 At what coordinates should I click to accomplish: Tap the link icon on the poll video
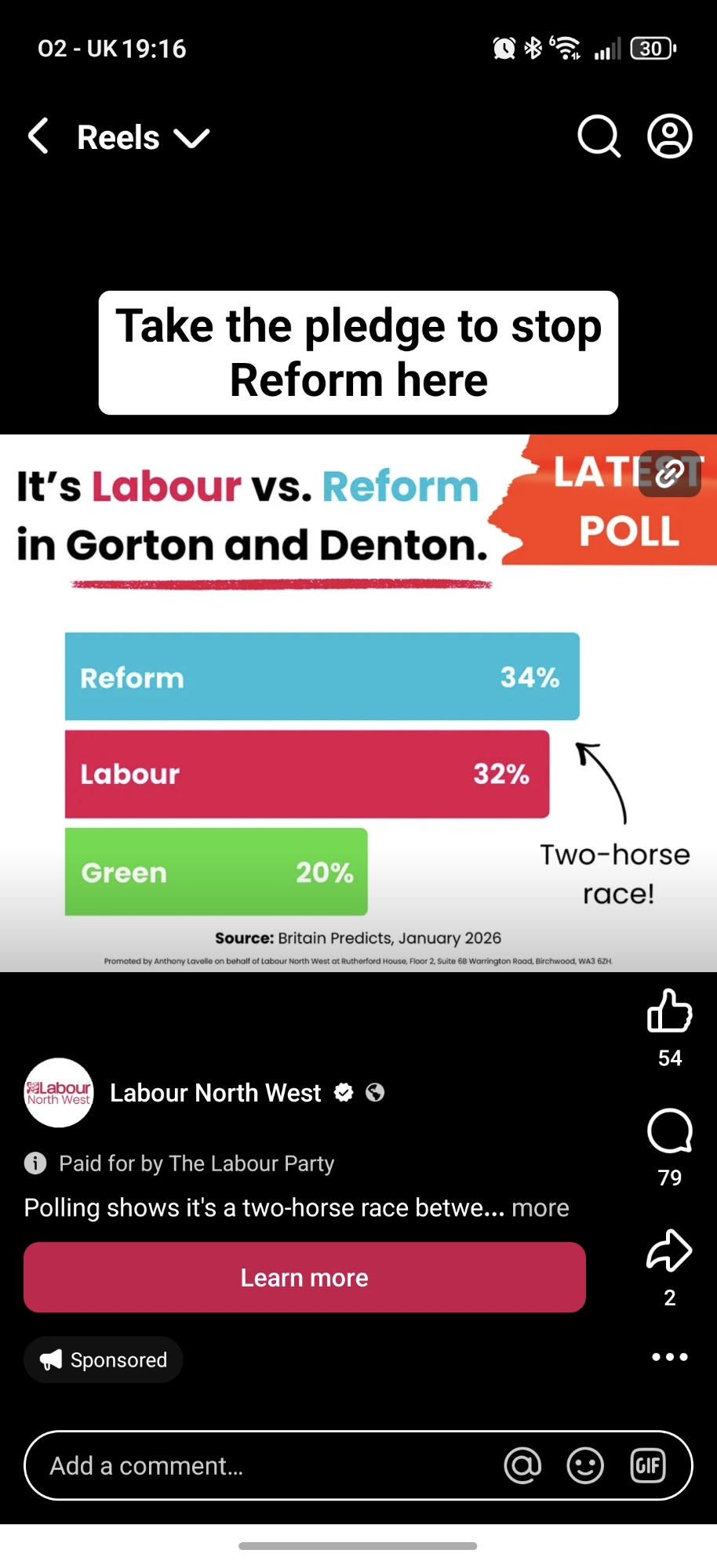pyautogui.click(x=669, y=474)
